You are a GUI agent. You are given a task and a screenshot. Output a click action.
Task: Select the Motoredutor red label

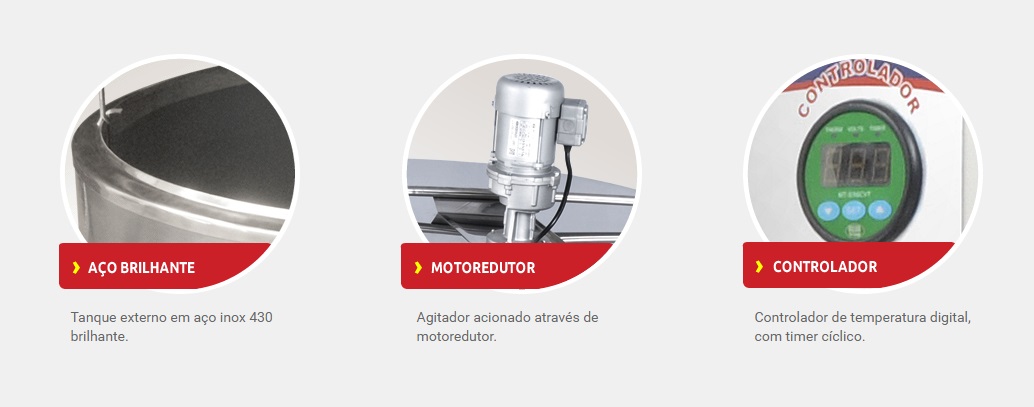click(482, 268)
